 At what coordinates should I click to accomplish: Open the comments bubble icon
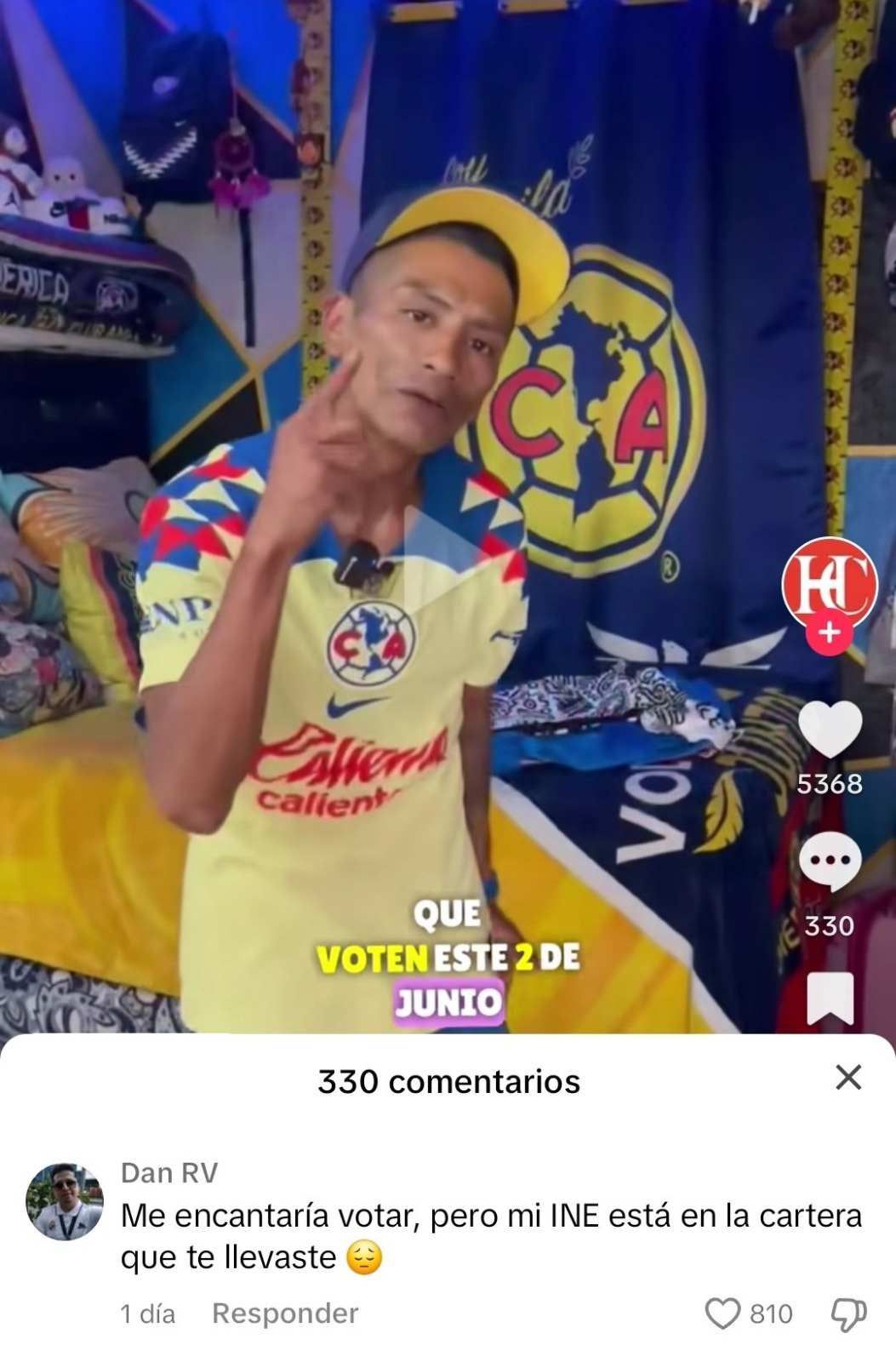click(x=830, y=862)
